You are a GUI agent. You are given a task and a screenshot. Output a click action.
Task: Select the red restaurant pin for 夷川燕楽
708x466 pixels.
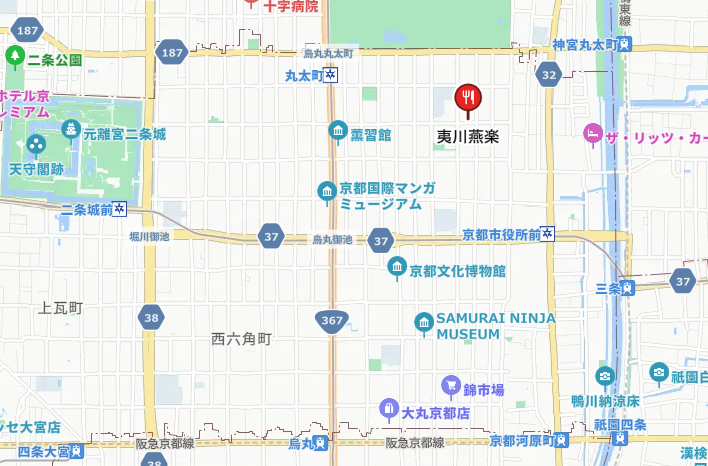[468, 98]
